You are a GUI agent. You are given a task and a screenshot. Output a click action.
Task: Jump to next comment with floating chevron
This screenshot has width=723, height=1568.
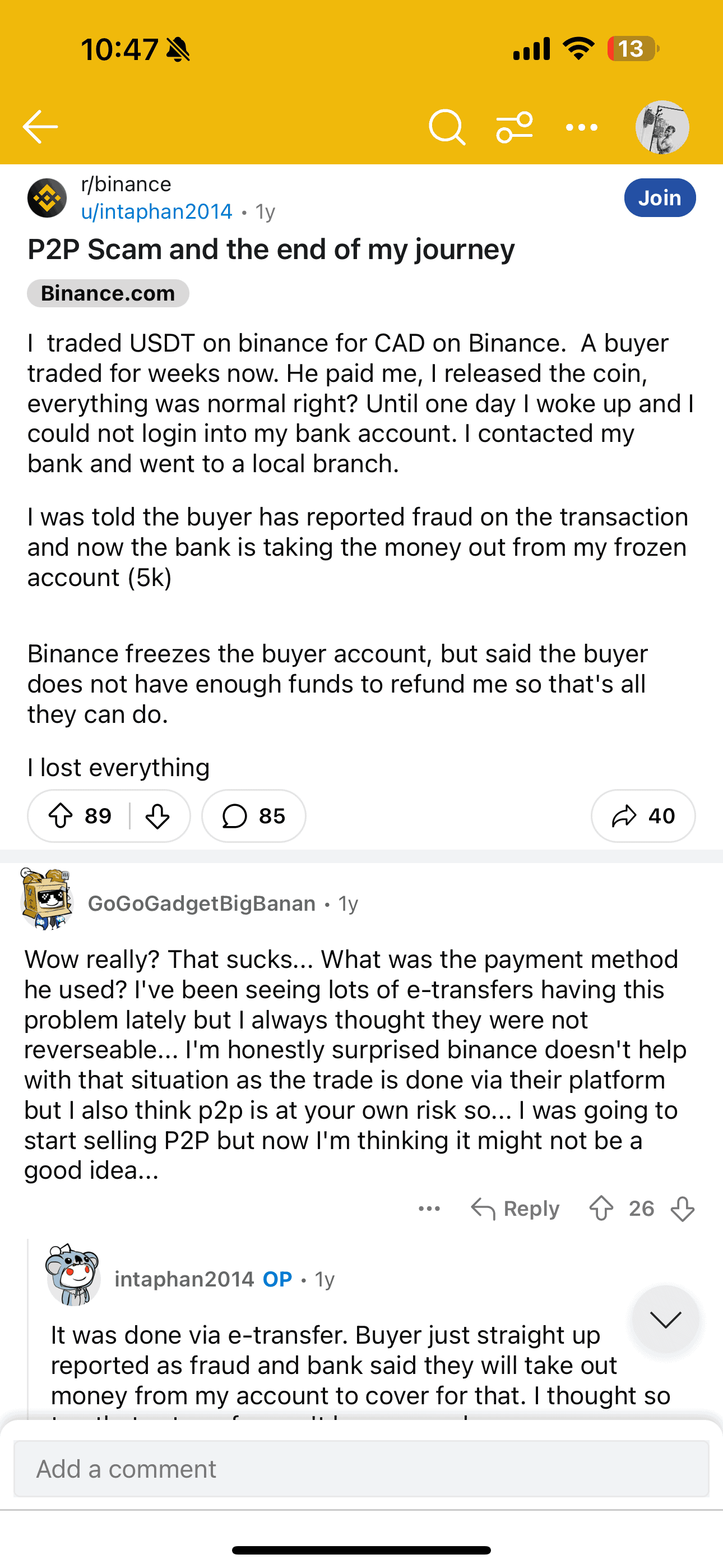coord(665,1319)
